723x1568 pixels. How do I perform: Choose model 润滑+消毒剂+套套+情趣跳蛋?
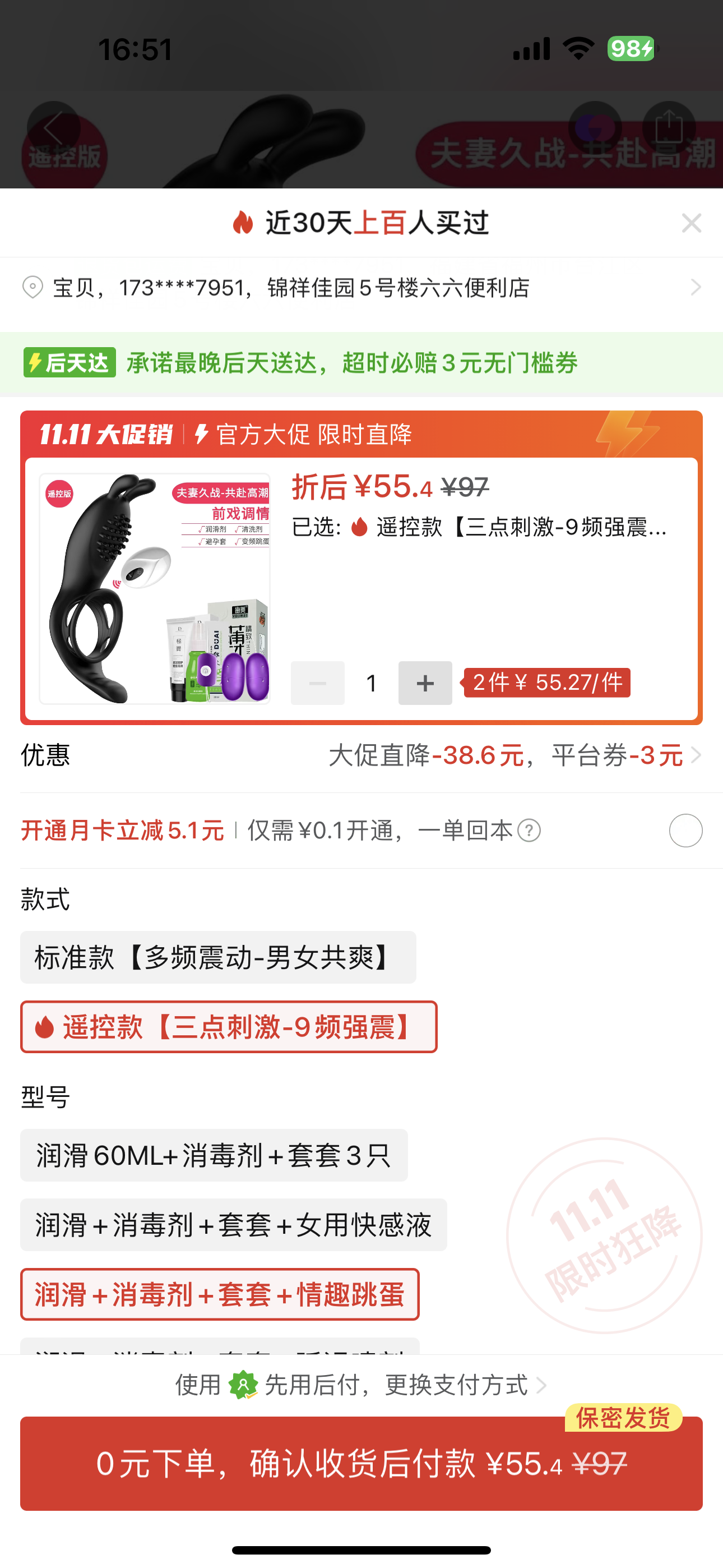[220, 1294]
